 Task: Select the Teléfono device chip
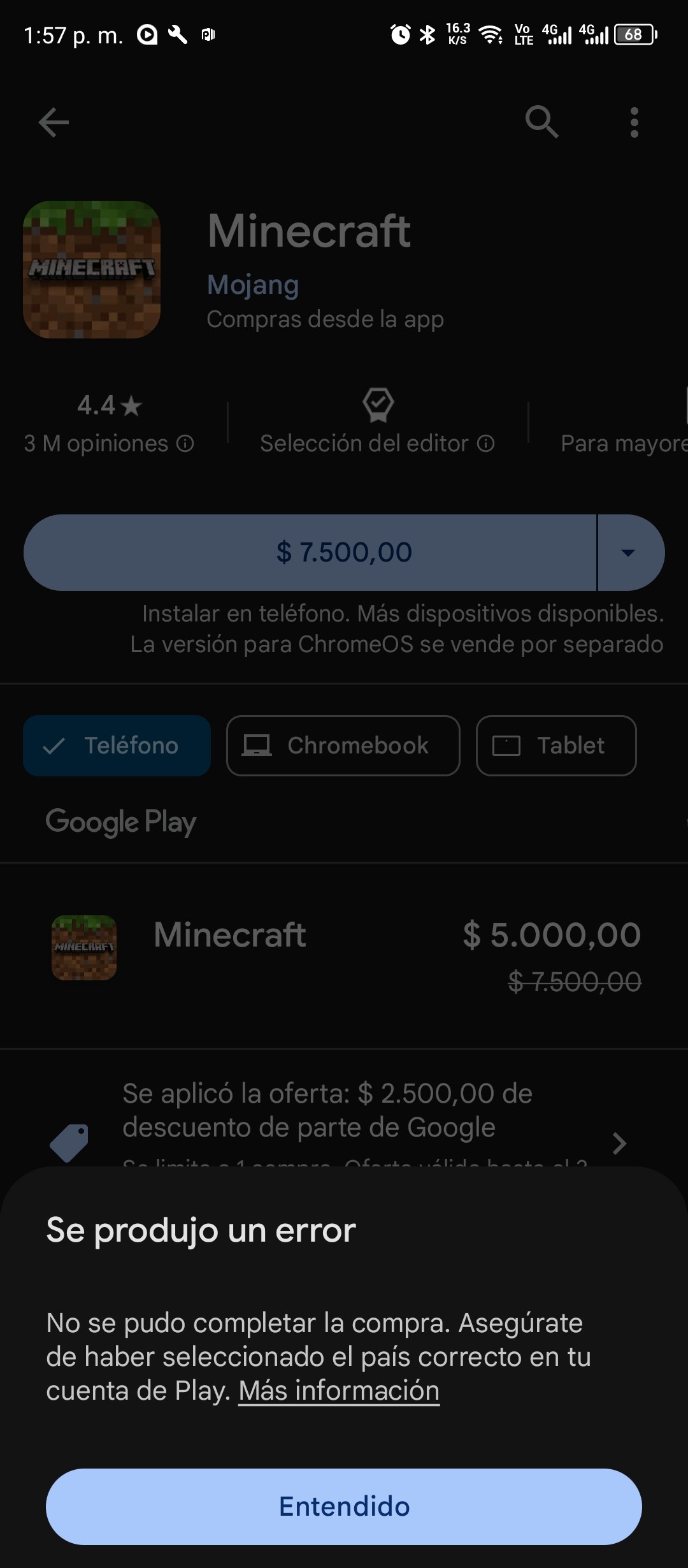pyautogui.click(x=117, y=746)
